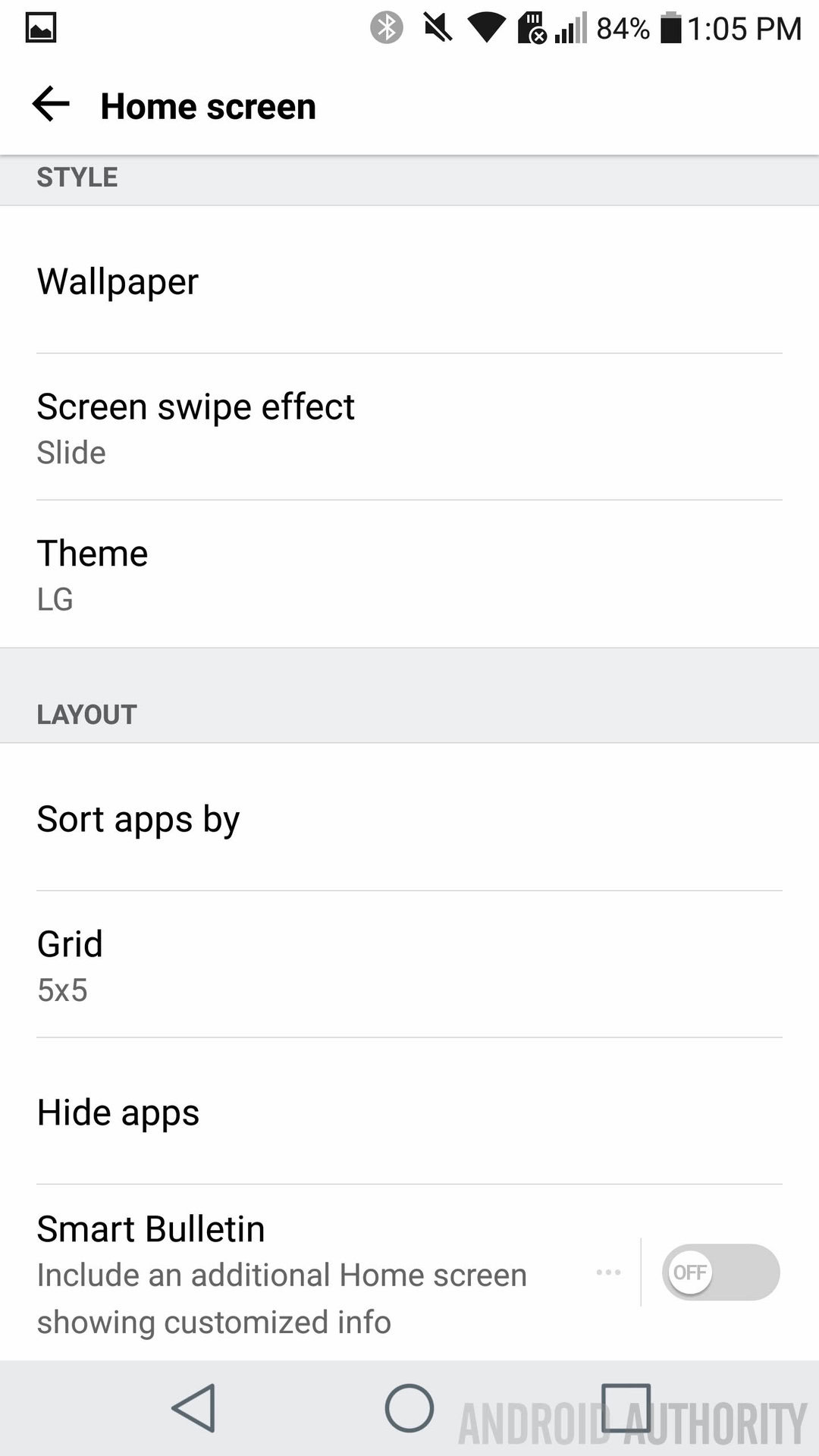This screenshot has width=819, height=1456.
Task: Turn on the Smart Bulletin switch
Action: 720,1272
